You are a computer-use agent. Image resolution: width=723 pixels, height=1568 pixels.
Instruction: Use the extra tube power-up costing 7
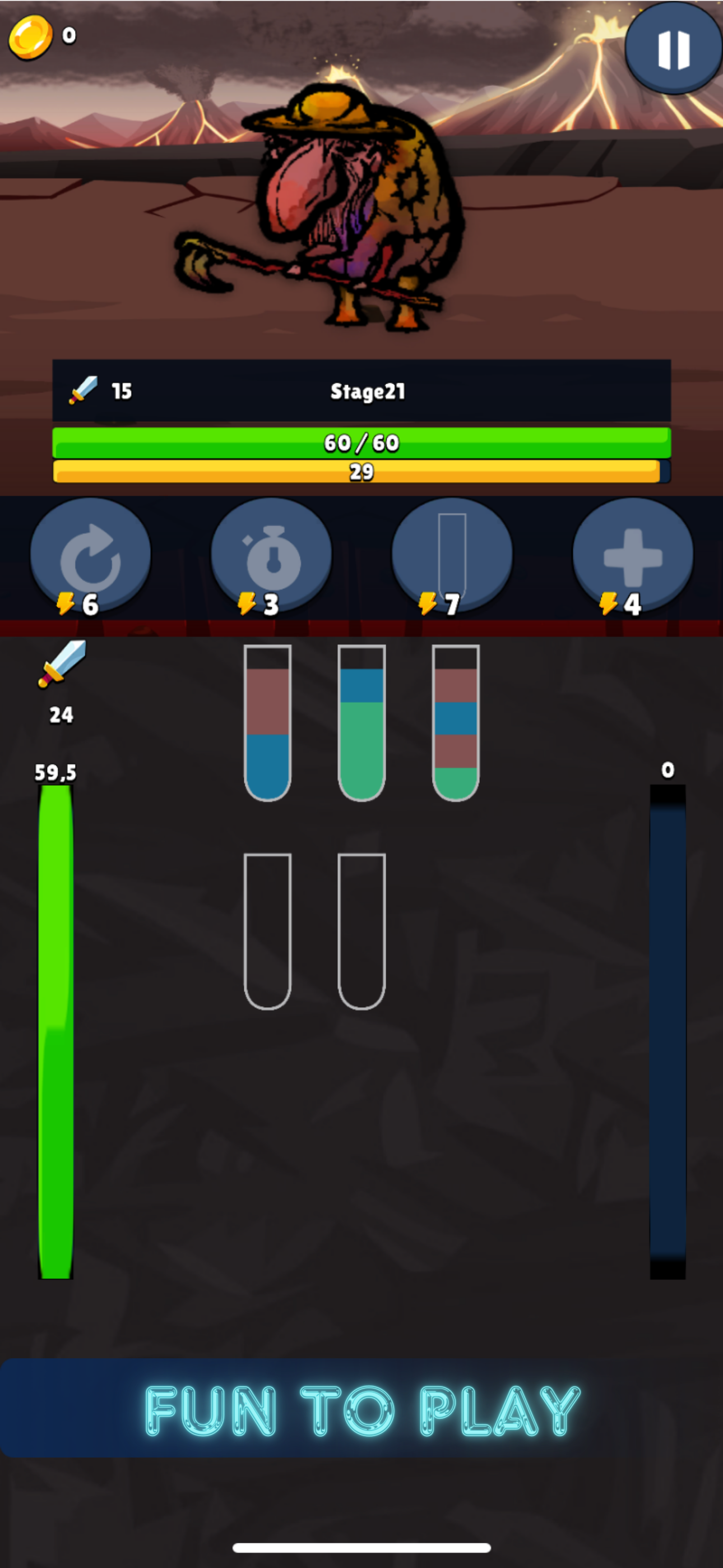(452, 555)
